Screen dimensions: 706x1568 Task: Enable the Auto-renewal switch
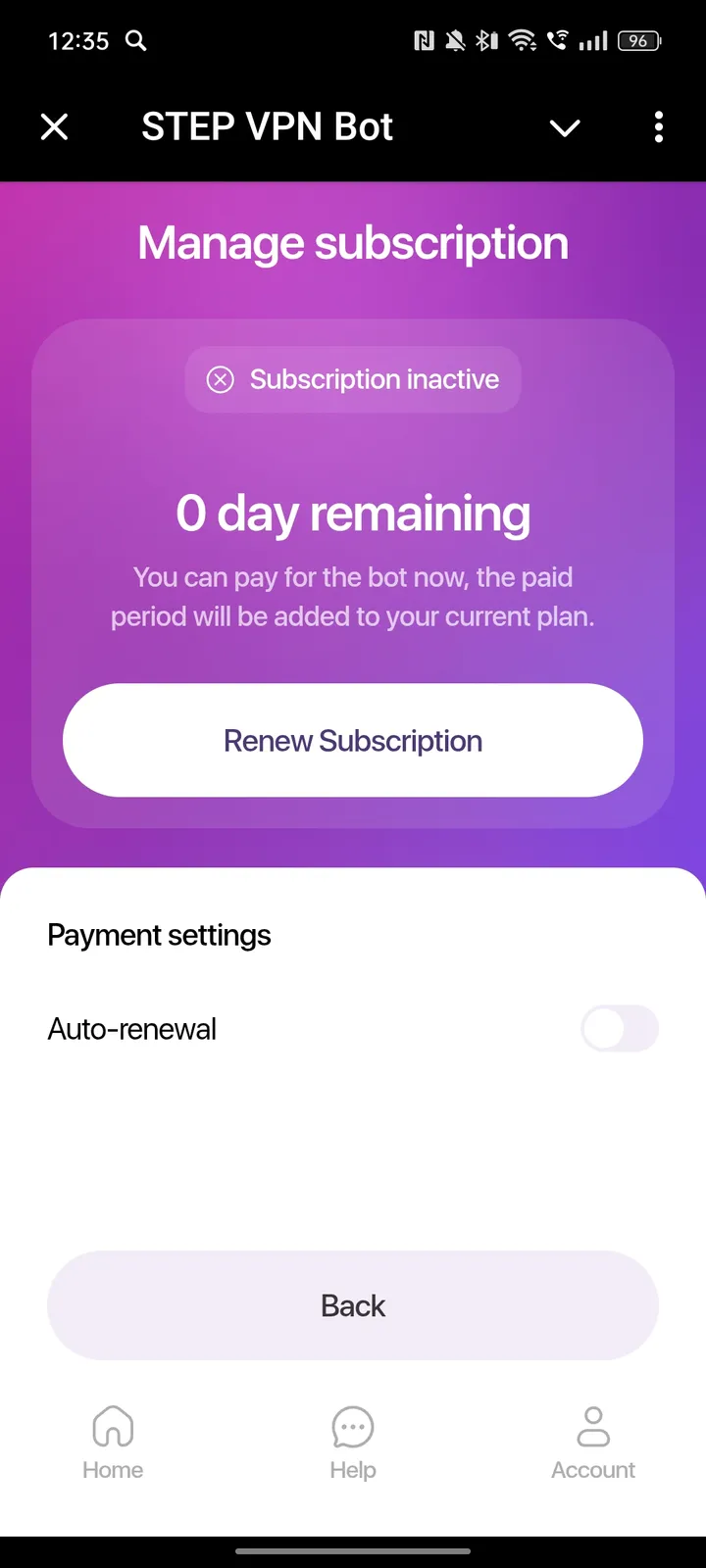619,1029
